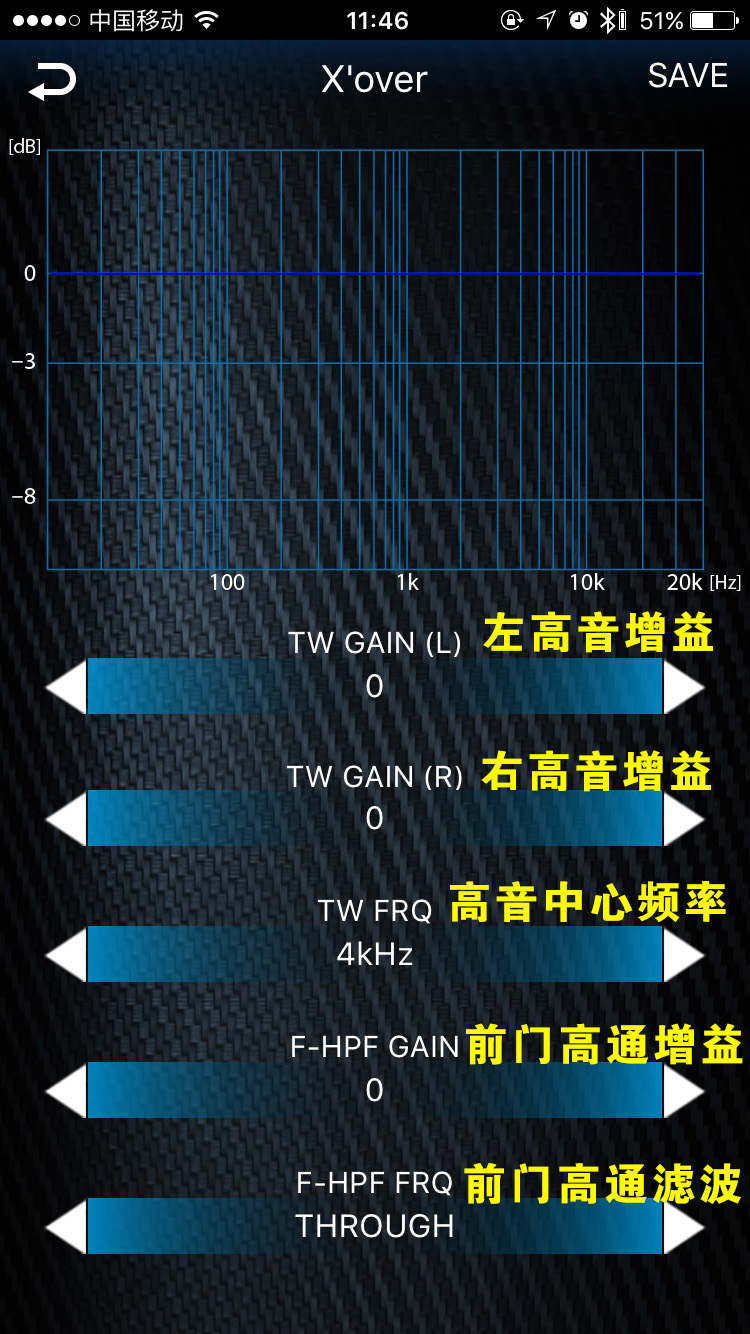Boost F-HPF GAIN with right arrow
The width and height of the screenshot is (750, 1334).
click(x=684, y=1090)
